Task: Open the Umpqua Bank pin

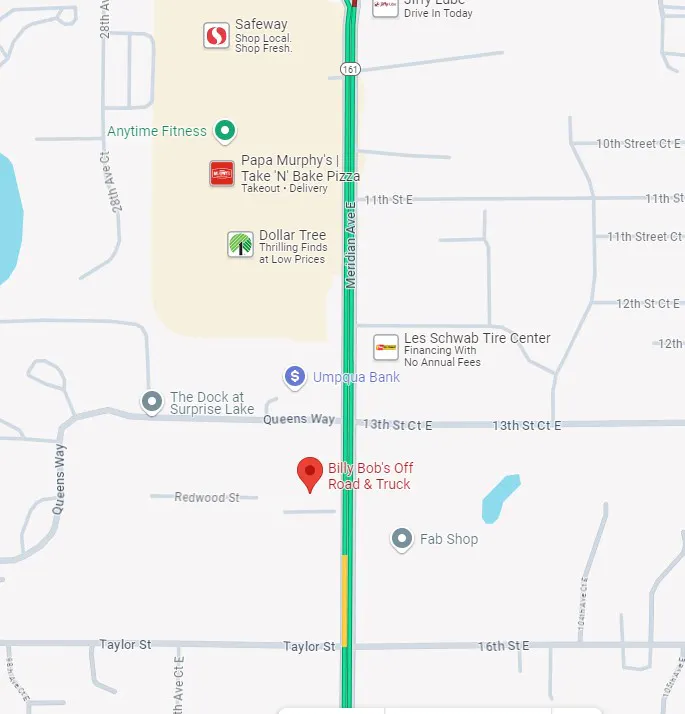Action: [295, 377]
